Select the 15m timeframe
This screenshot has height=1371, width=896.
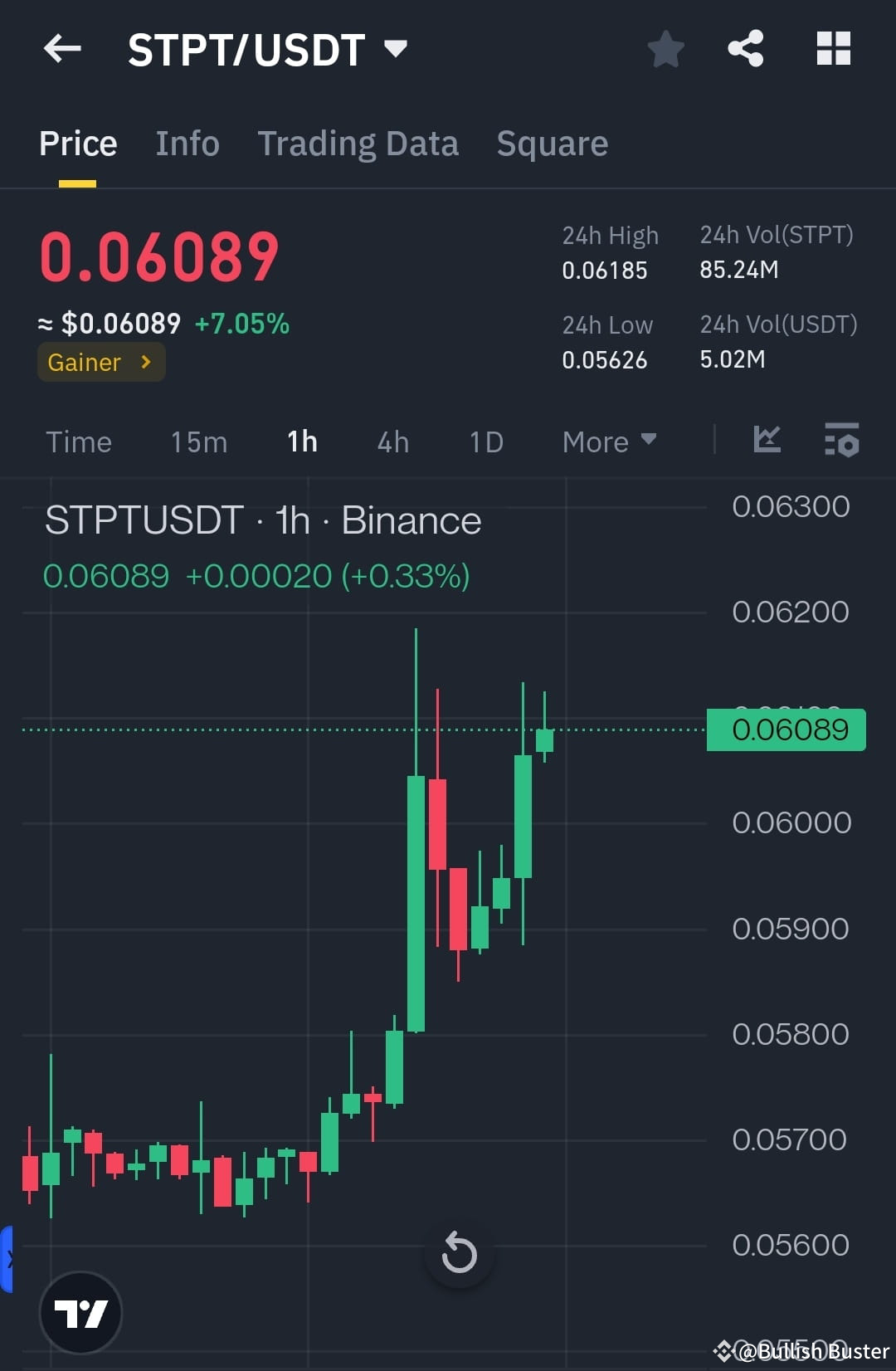[x=198, y=442]
